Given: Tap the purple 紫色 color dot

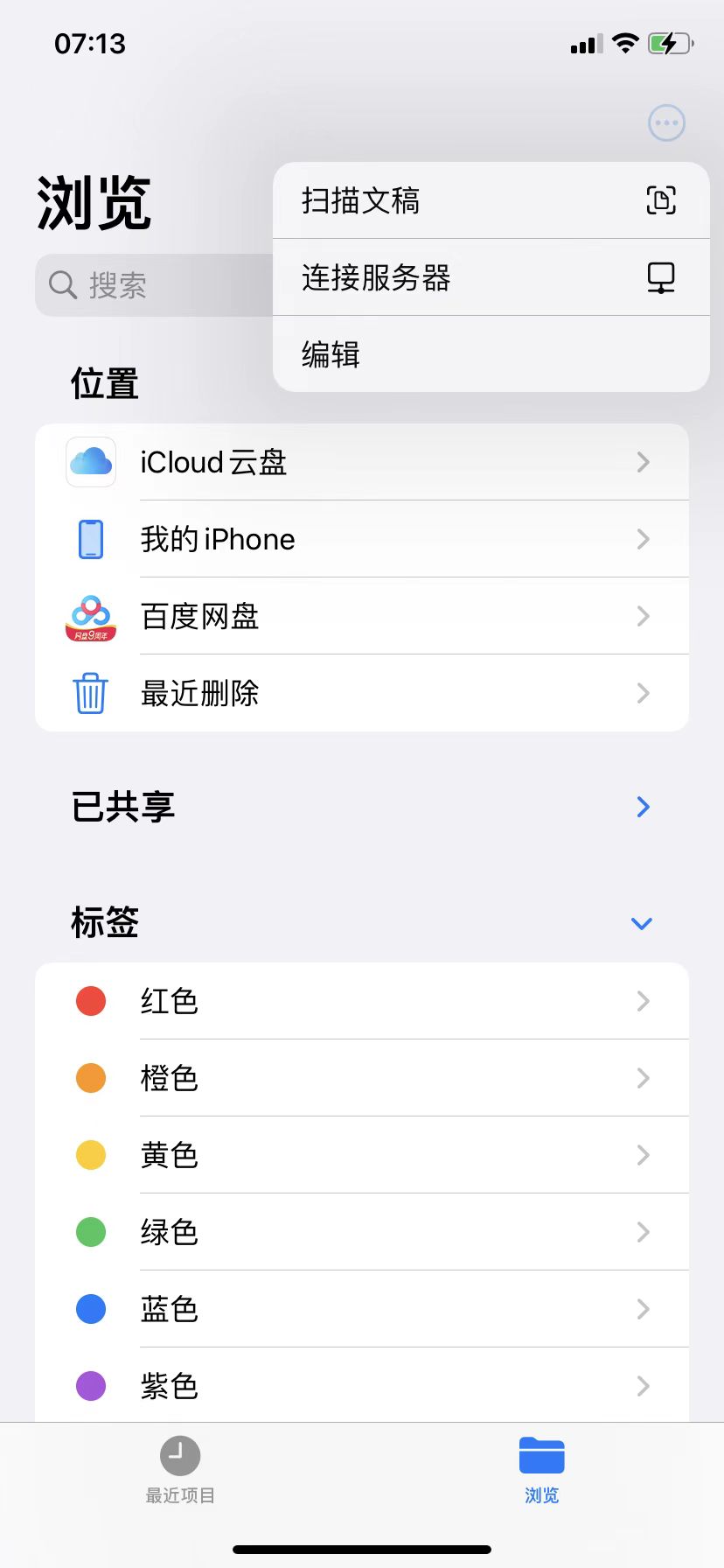Looking at the screenshot, I should tap(91, 1386).
